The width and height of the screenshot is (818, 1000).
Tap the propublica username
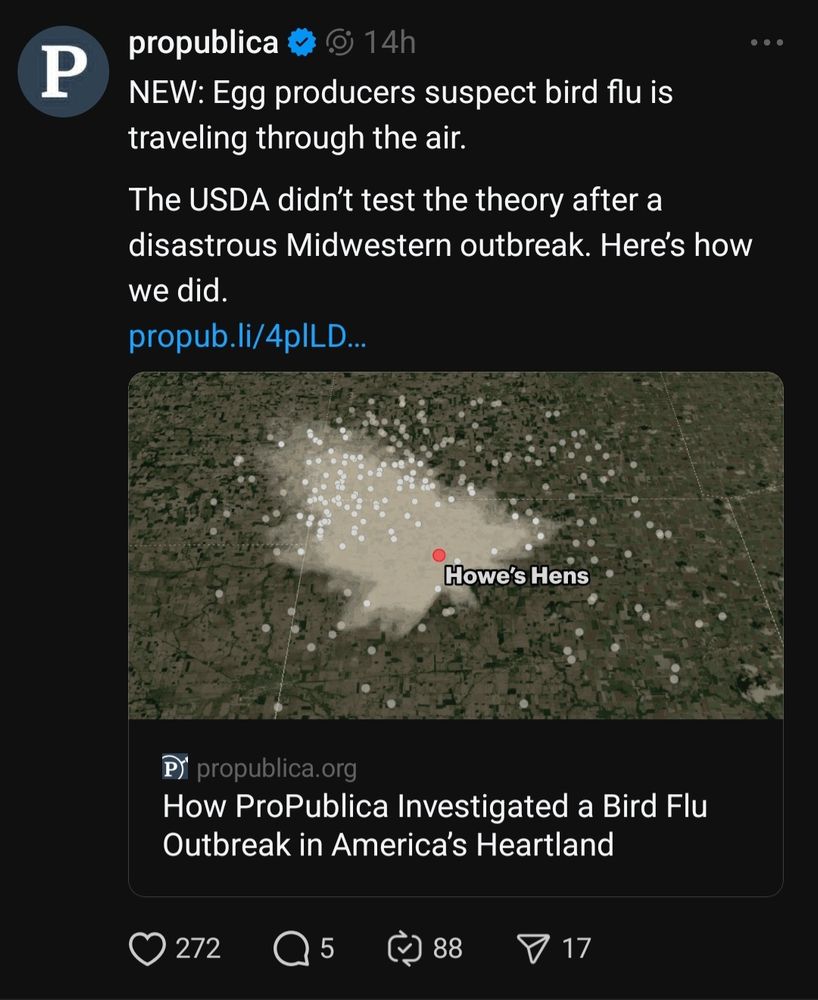[204, 42]
